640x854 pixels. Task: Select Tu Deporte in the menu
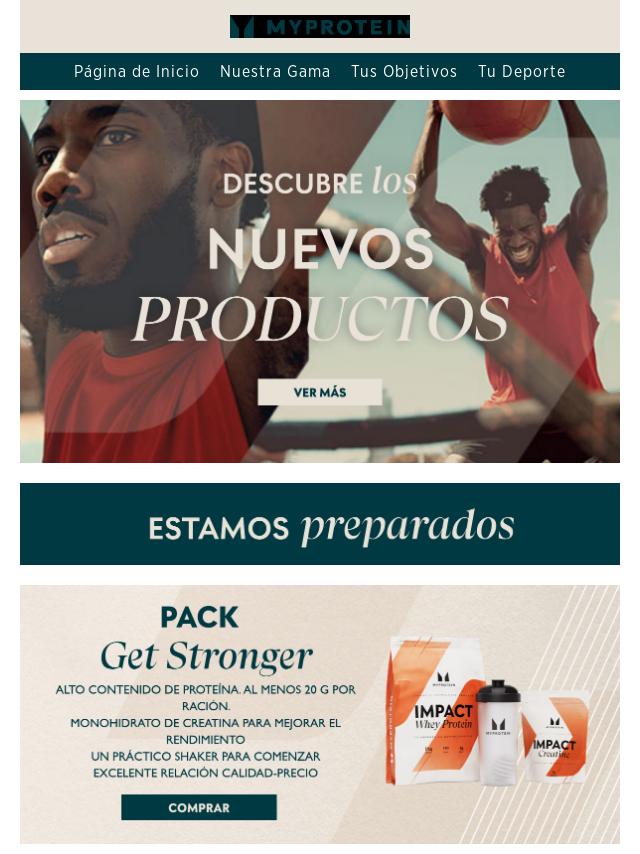[x=521, y=72]
